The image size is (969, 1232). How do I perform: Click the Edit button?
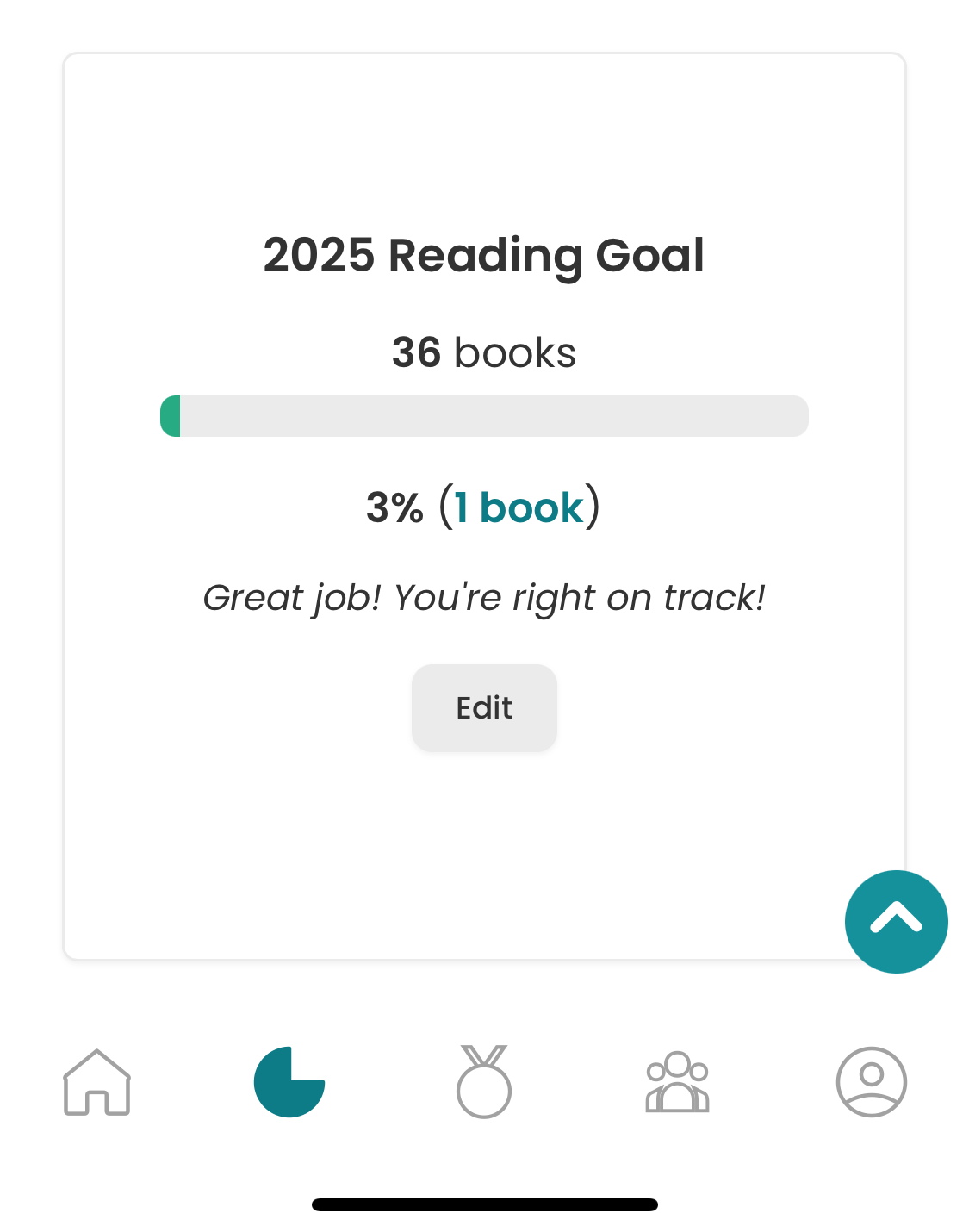[x=484, y=707]
